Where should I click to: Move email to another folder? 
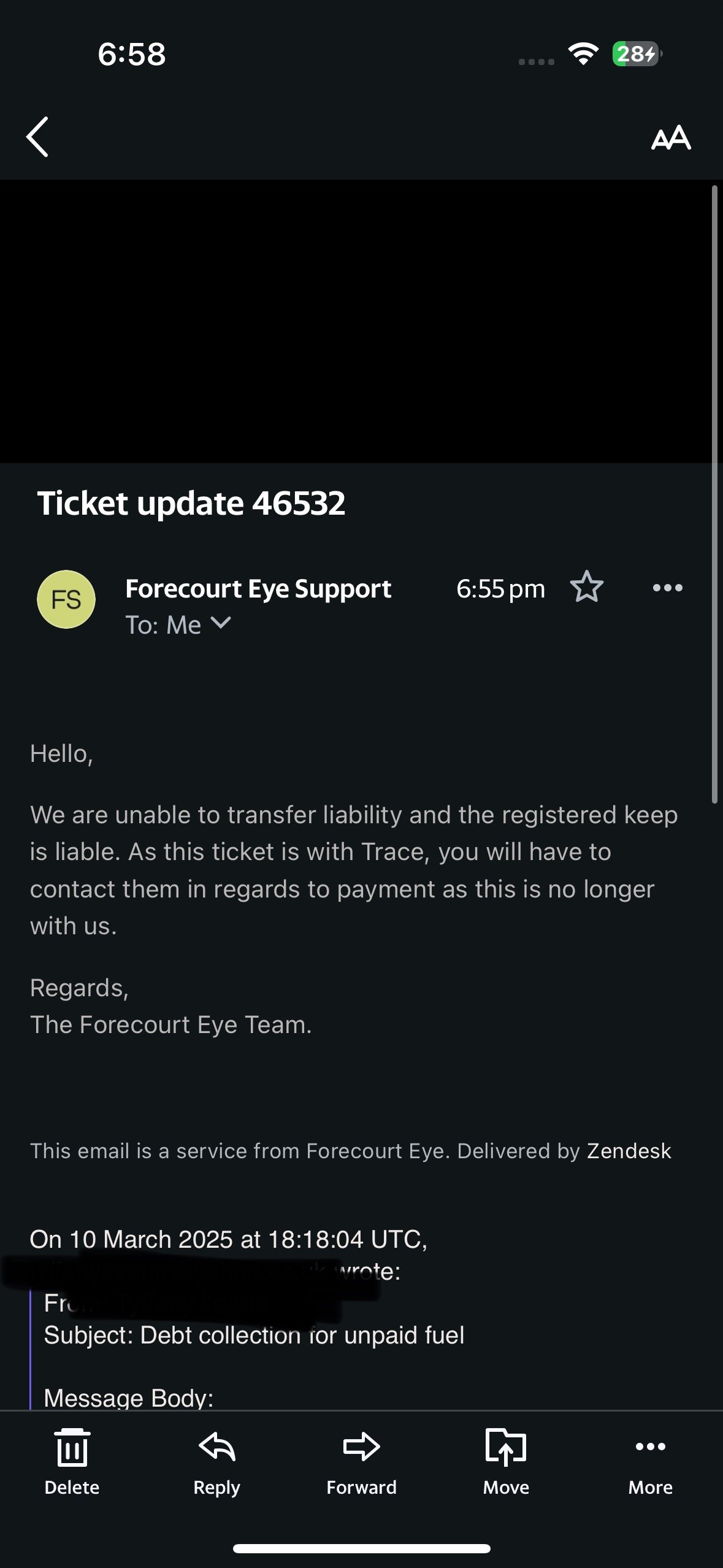506,1462
